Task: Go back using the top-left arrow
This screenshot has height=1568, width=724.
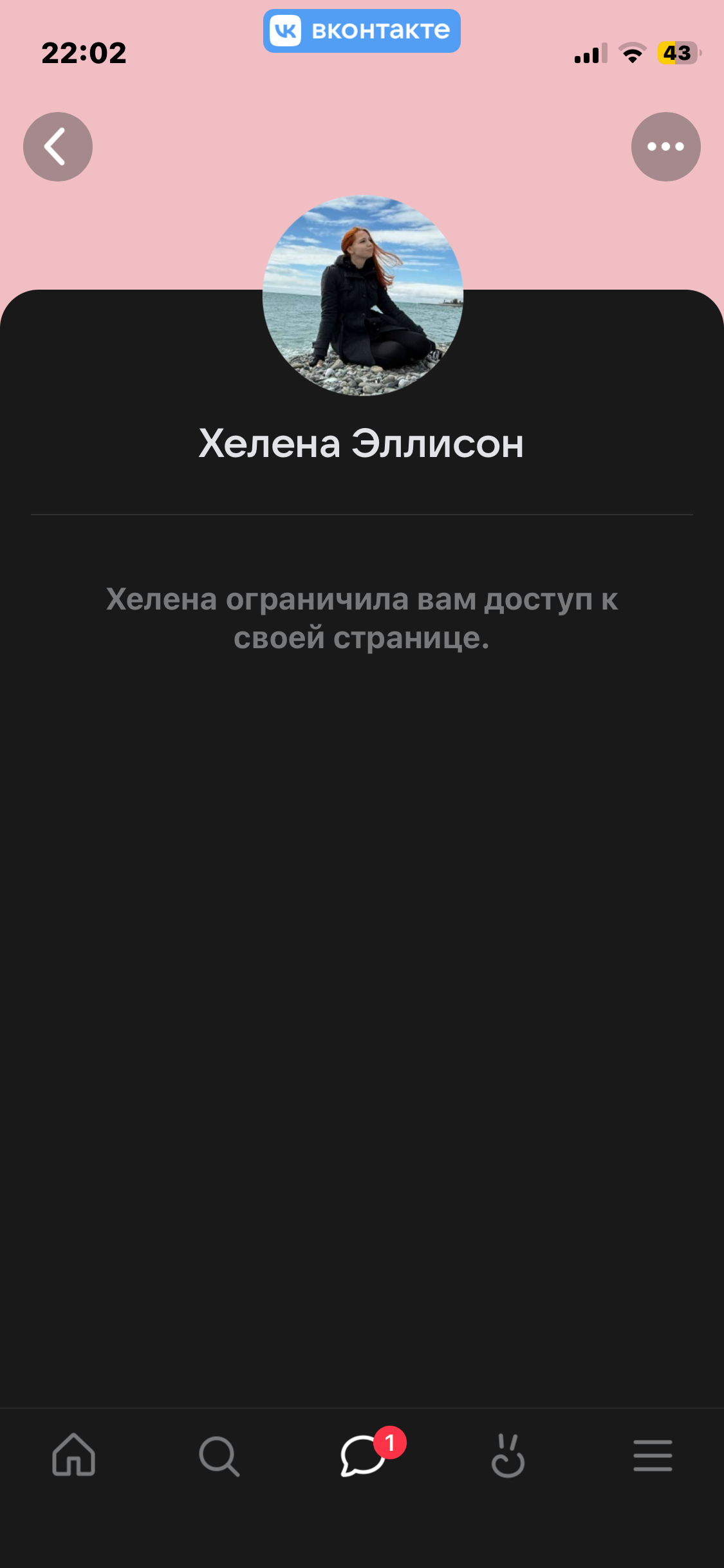Action: 58,147
